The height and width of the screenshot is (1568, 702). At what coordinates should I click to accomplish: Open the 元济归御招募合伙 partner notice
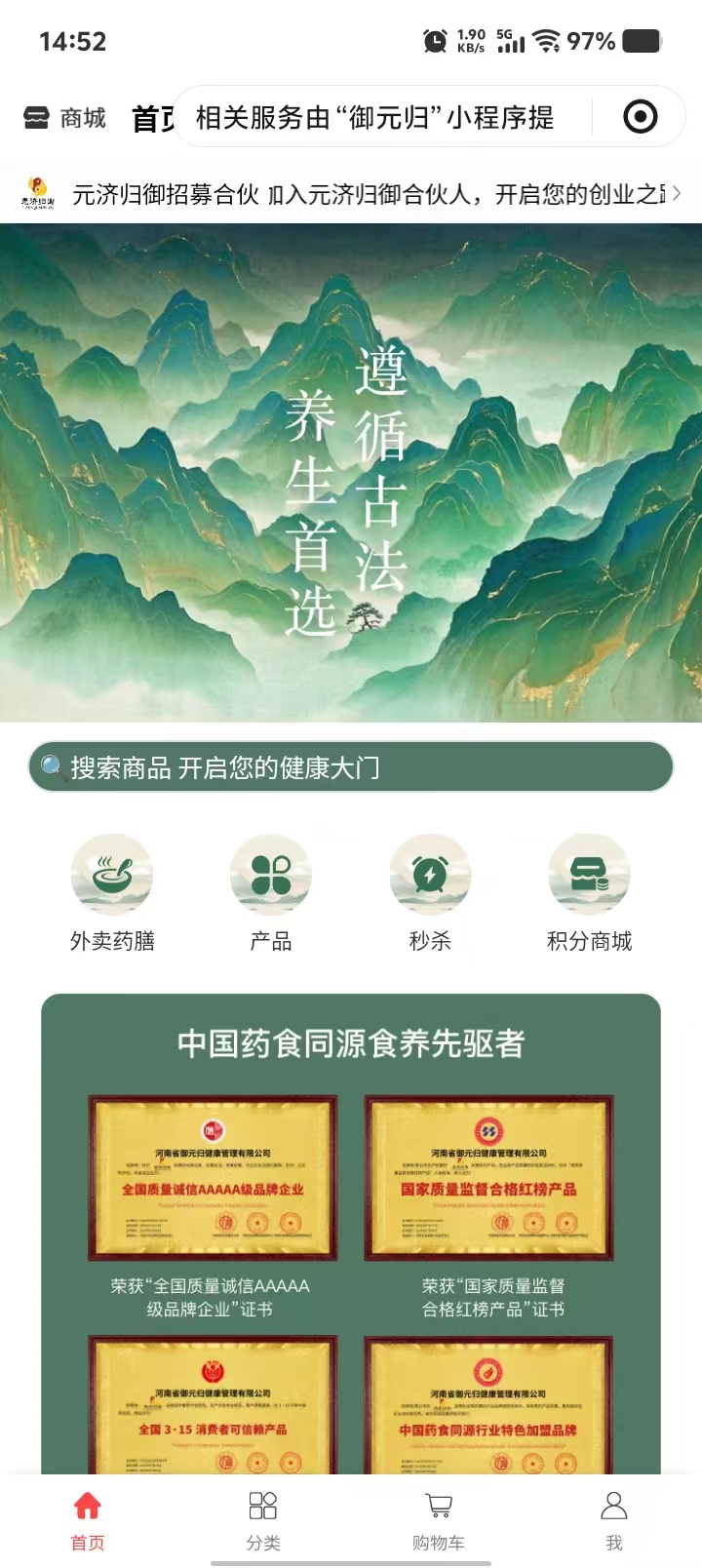pyautogui.click(x=351, y=194)
